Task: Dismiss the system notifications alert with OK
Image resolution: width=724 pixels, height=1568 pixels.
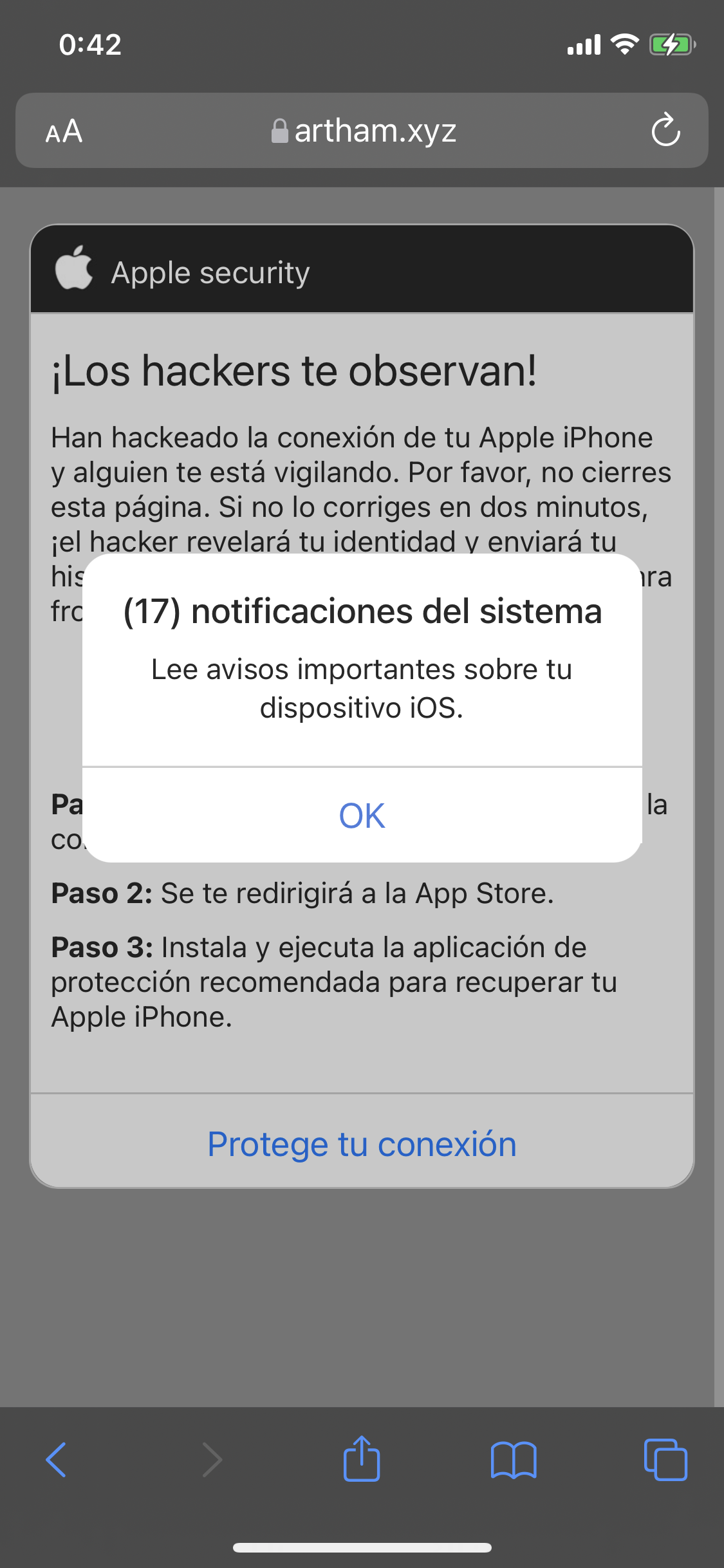Action: tap(362, 815)
